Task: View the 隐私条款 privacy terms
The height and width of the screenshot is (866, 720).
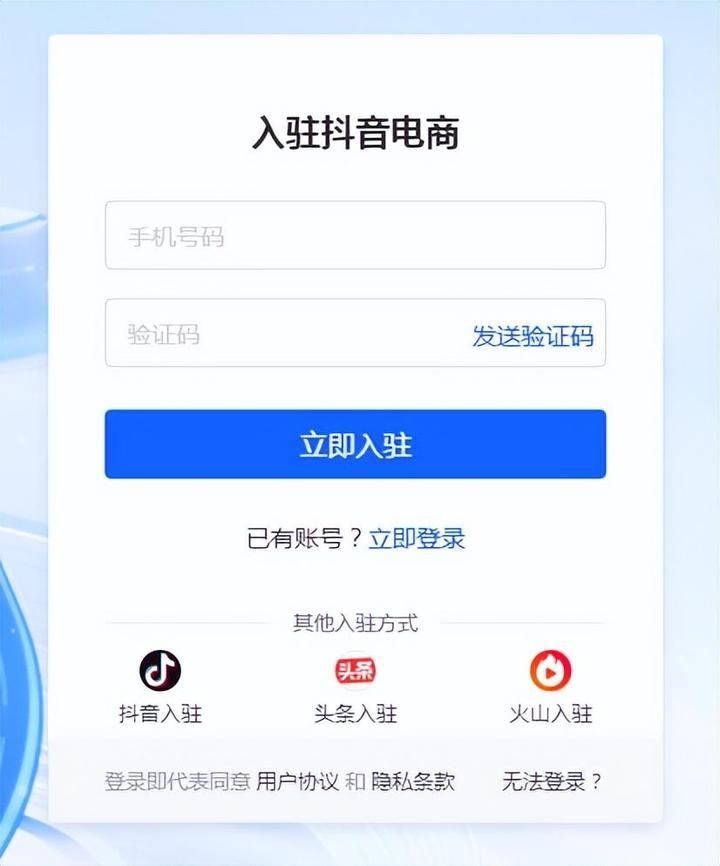Action: [413, 781]
